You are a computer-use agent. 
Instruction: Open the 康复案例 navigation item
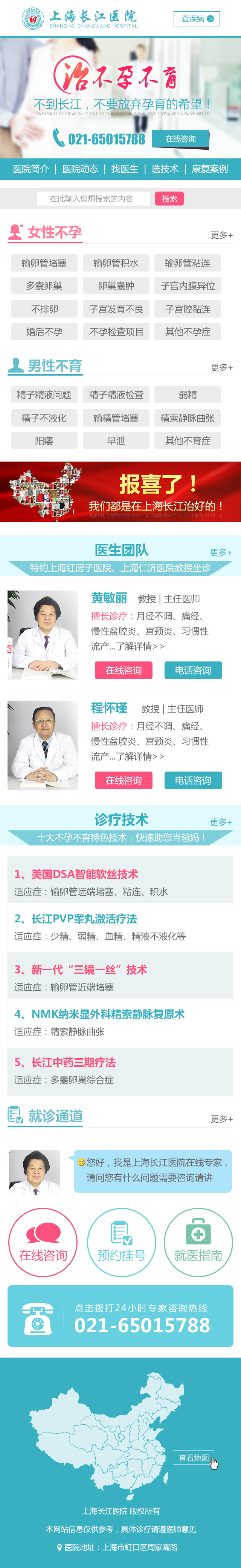pyautogui.click(x=209, y=169)
